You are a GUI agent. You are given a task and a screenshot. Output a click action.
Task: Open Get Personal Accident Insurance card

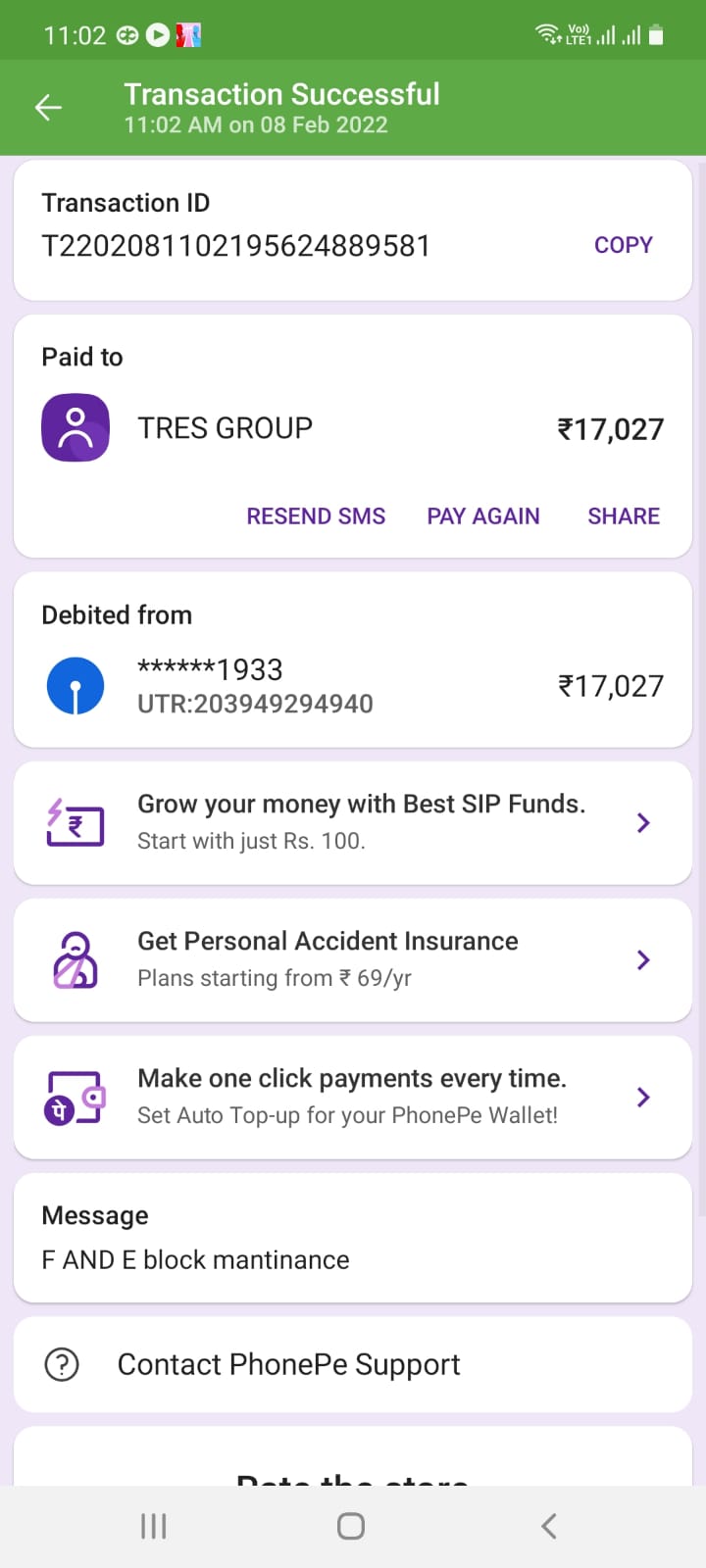[x=353, y=959]
